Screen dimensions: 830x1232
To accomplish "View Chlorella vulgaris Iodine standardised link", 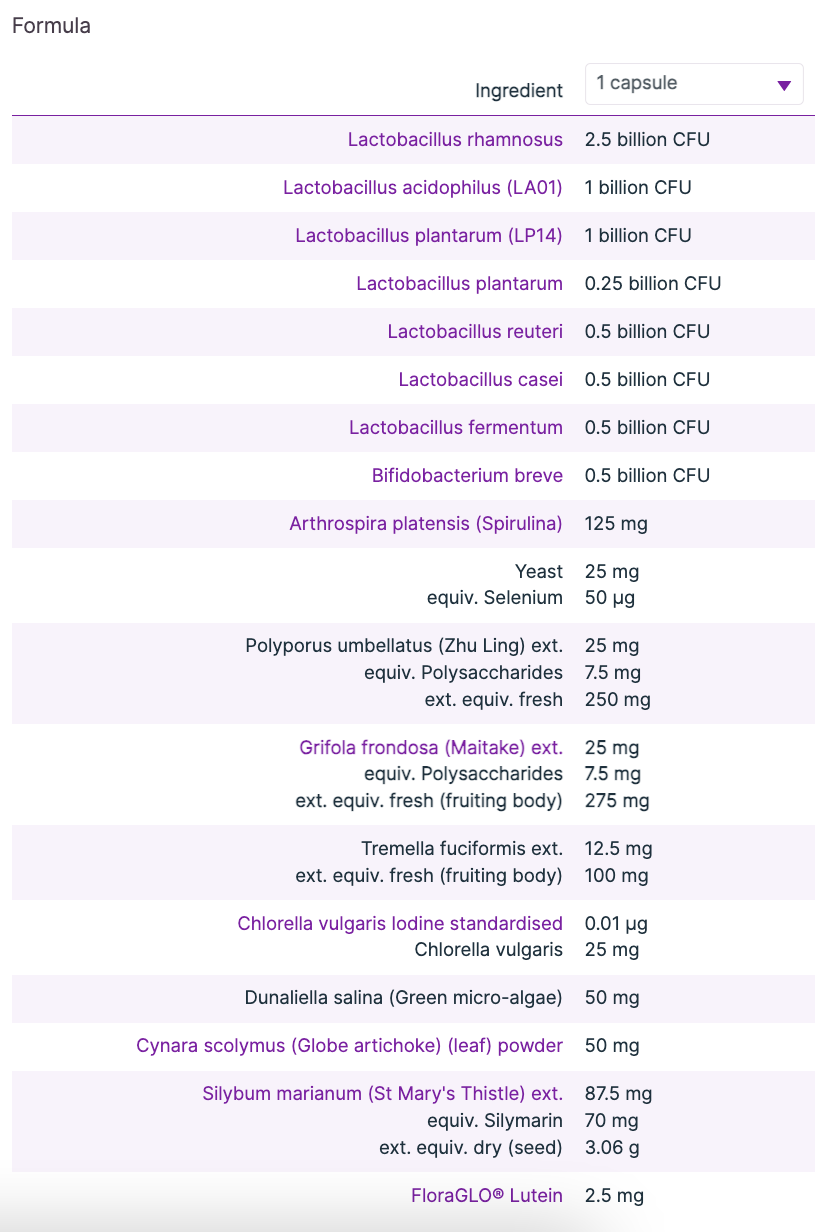I will point(400,924).
